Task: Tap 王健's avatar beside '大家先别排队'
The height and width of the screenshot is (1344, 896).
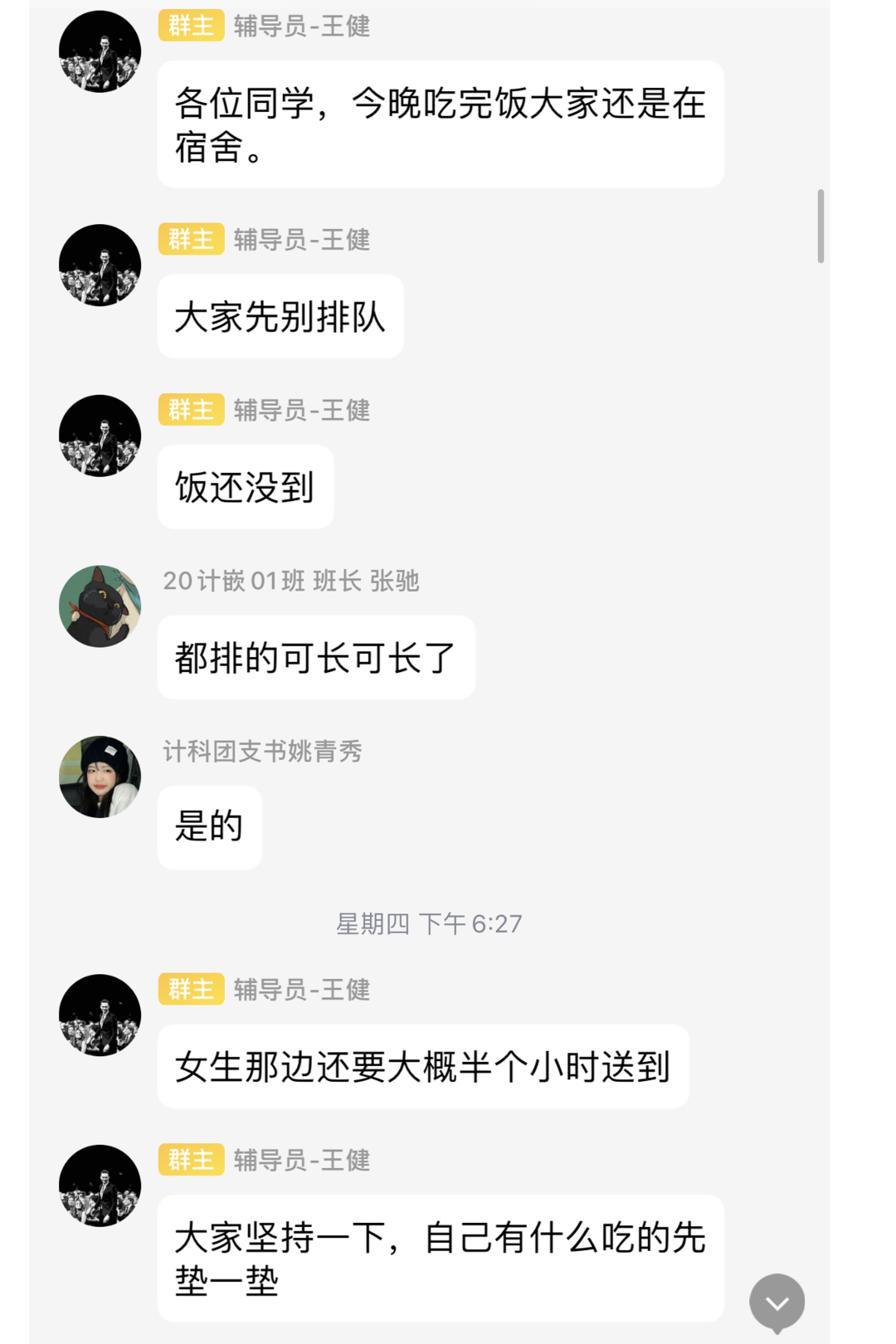Action: tap(100, 265)
